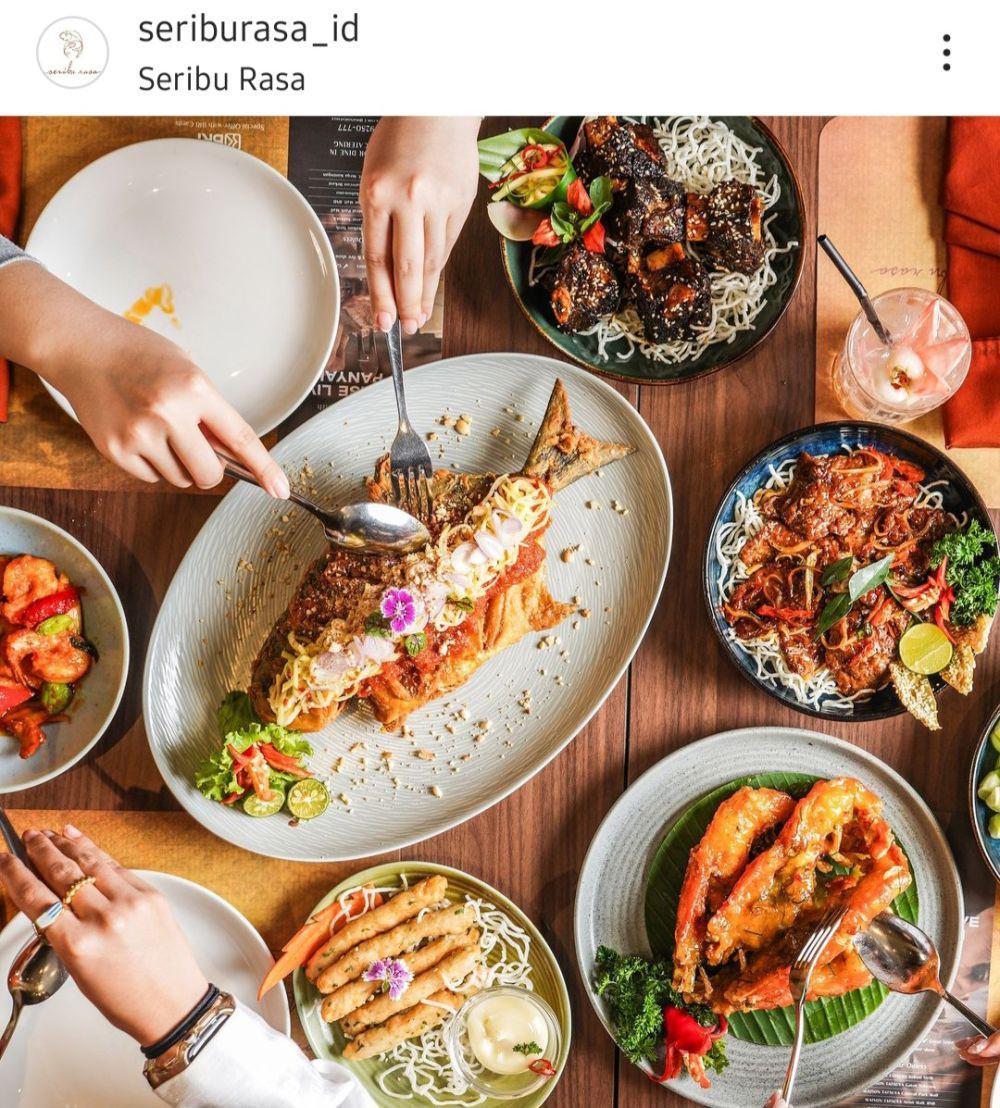Tap the seriburasa_id username
The height and width of the screenshot is (1108, 1000).
pyautogui.click(x=248, y=29)
